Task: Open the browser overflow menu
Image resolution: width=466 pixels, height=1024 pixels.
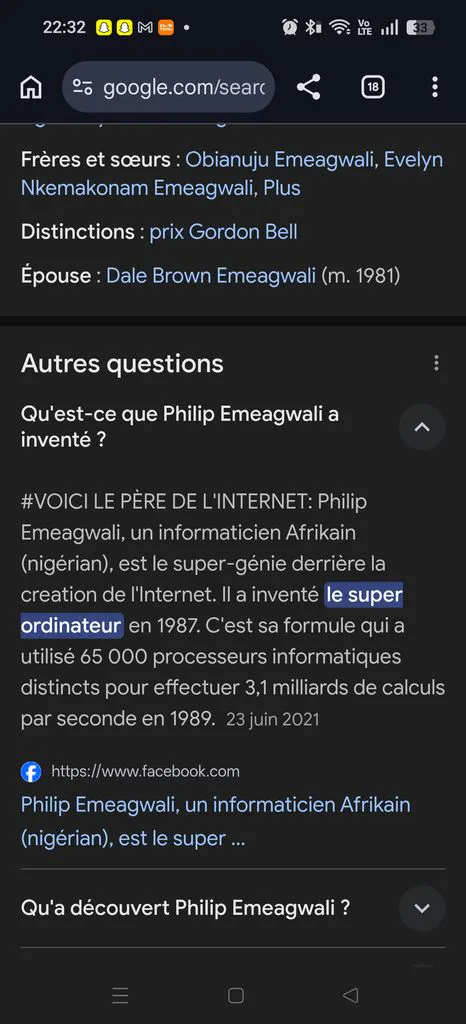Action: coord(435,87)
